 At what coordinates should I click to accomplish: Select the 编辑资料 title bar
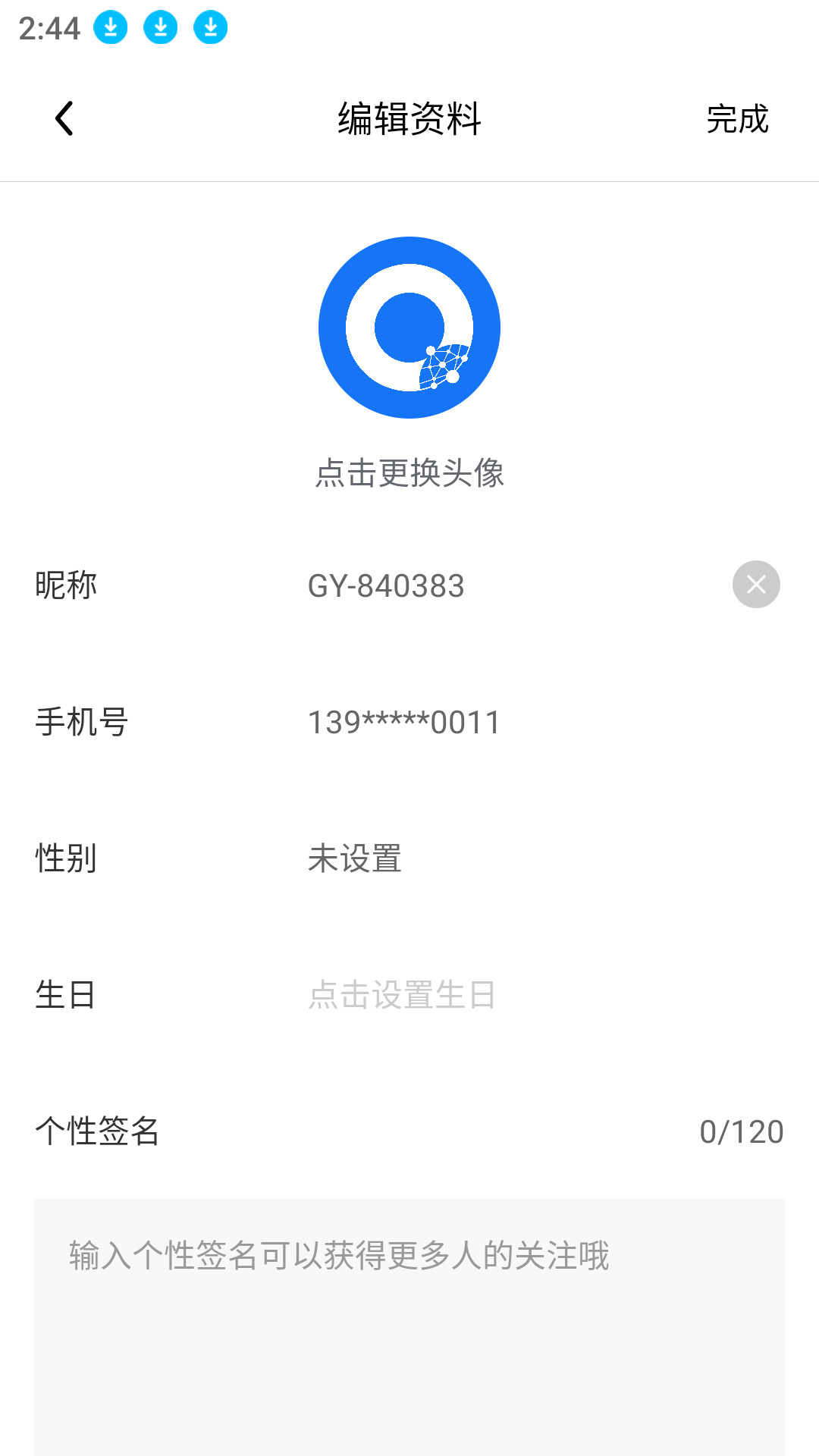pyautogui.click(x=409, y=118)
